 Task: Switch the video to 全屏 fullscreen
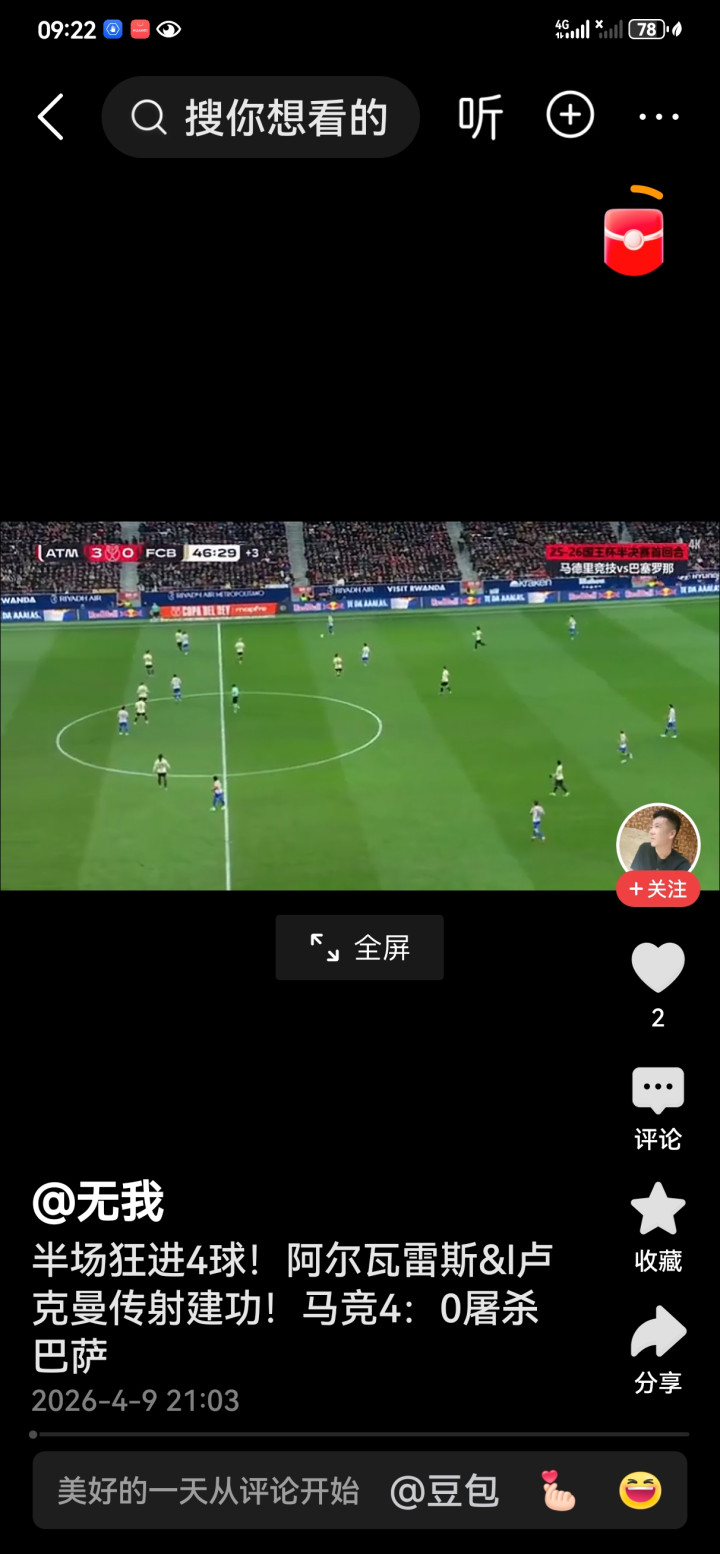click(x=360, y=947)
